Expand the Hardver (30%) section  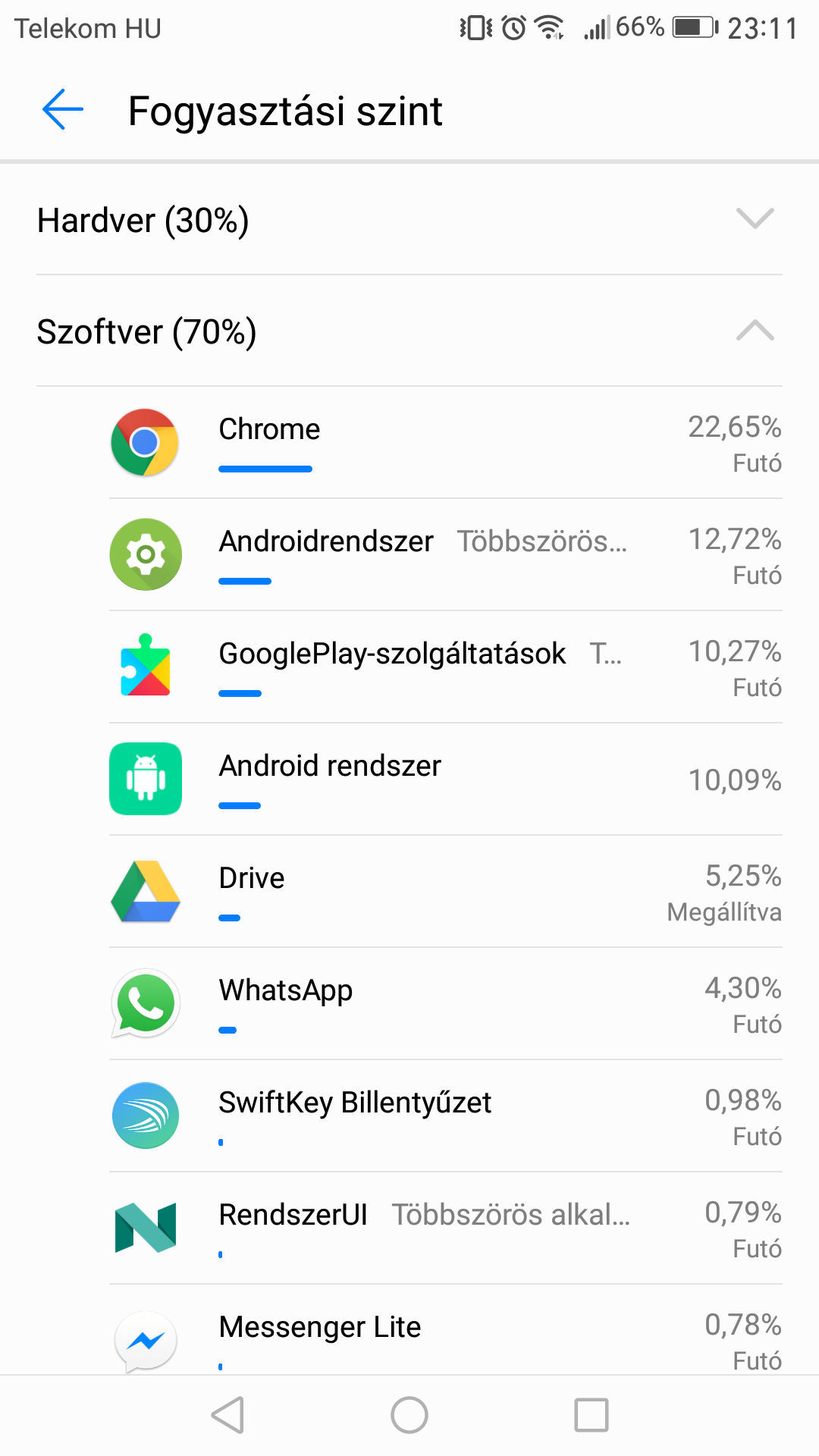[409, 220]
